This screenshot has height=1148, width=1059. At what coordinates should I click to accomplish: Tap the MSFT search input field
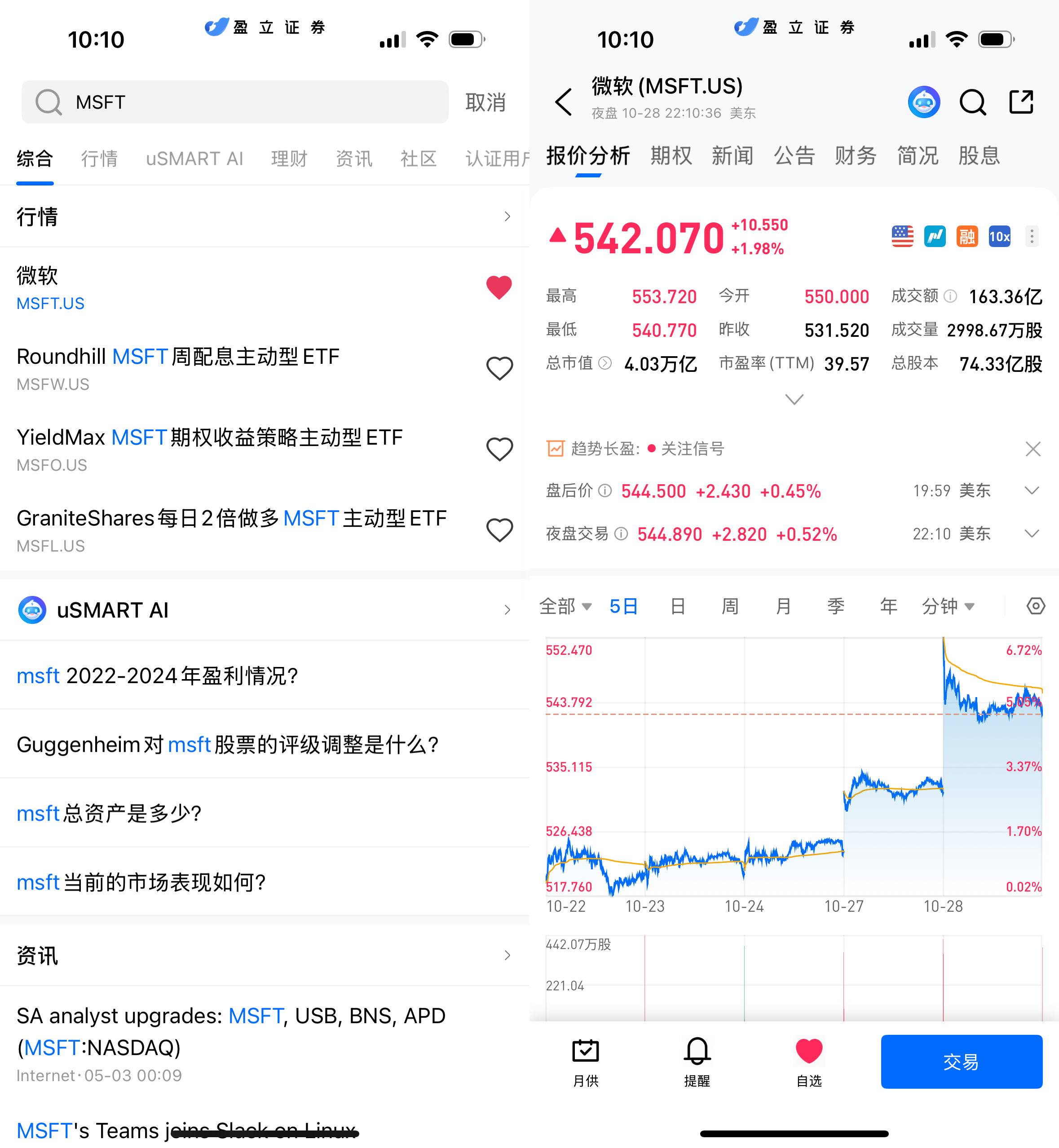coord(241,102)
